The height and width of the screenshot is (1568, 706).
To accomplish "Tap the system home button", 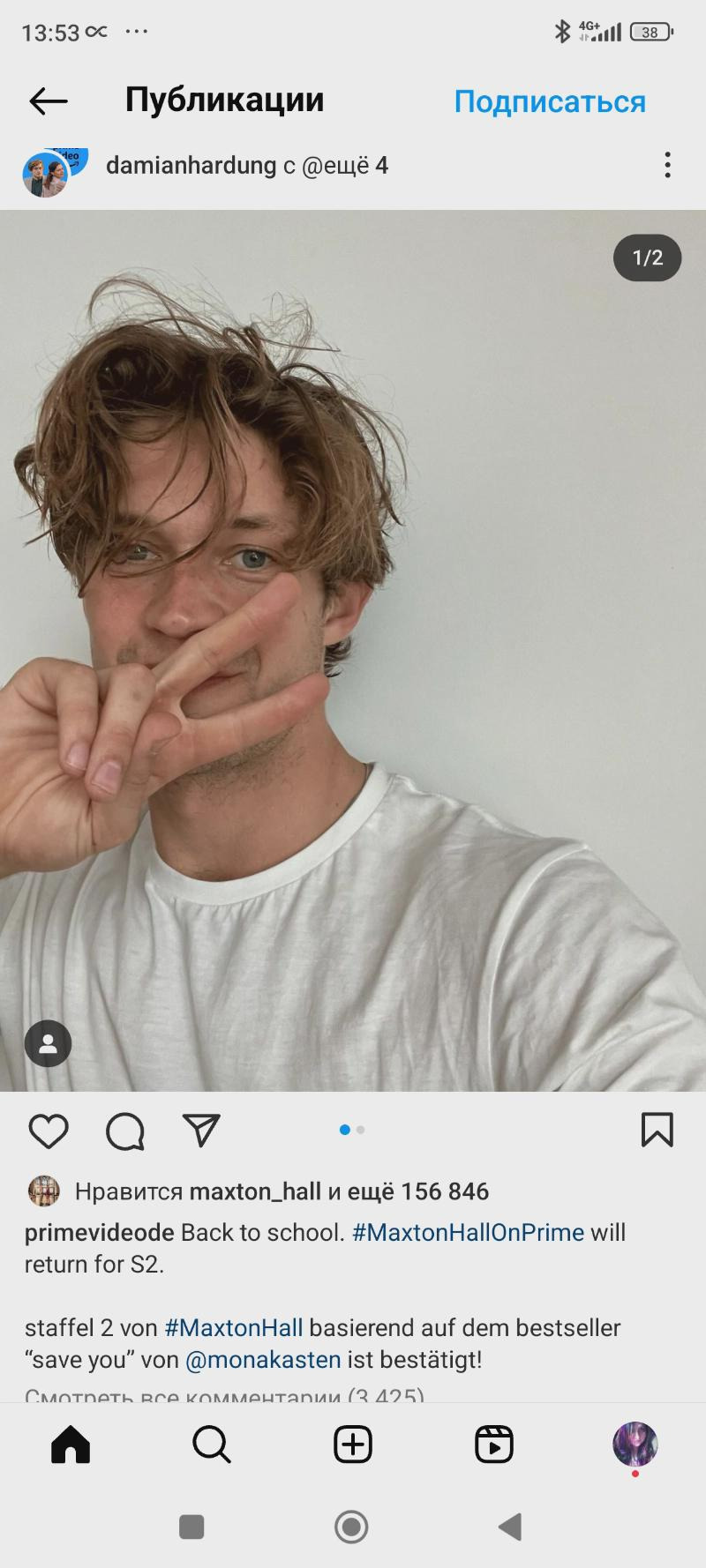I will pyautogui.click(x=351, y=1527).
